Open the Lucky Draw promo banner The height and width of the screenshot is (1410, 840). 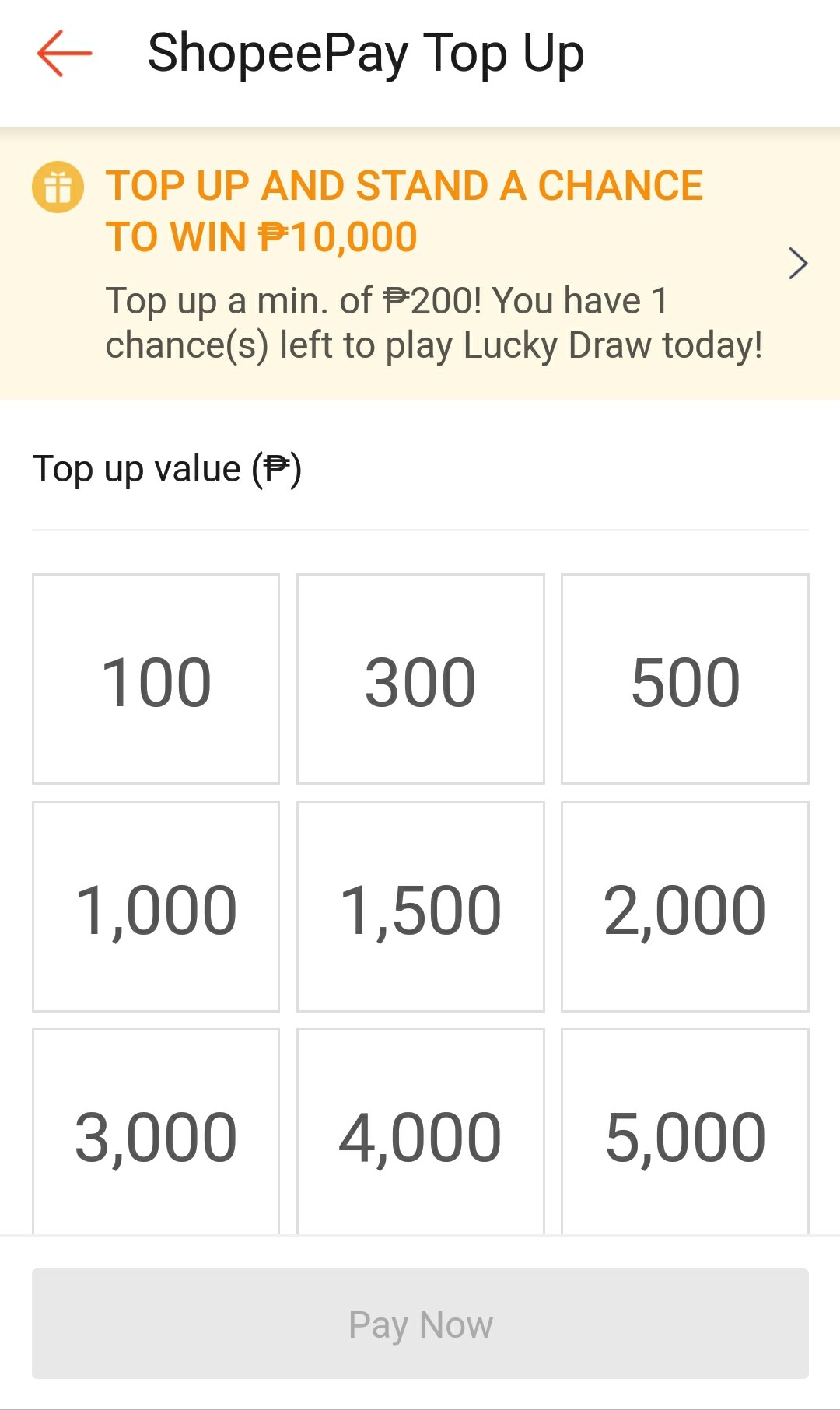(420, 264)
